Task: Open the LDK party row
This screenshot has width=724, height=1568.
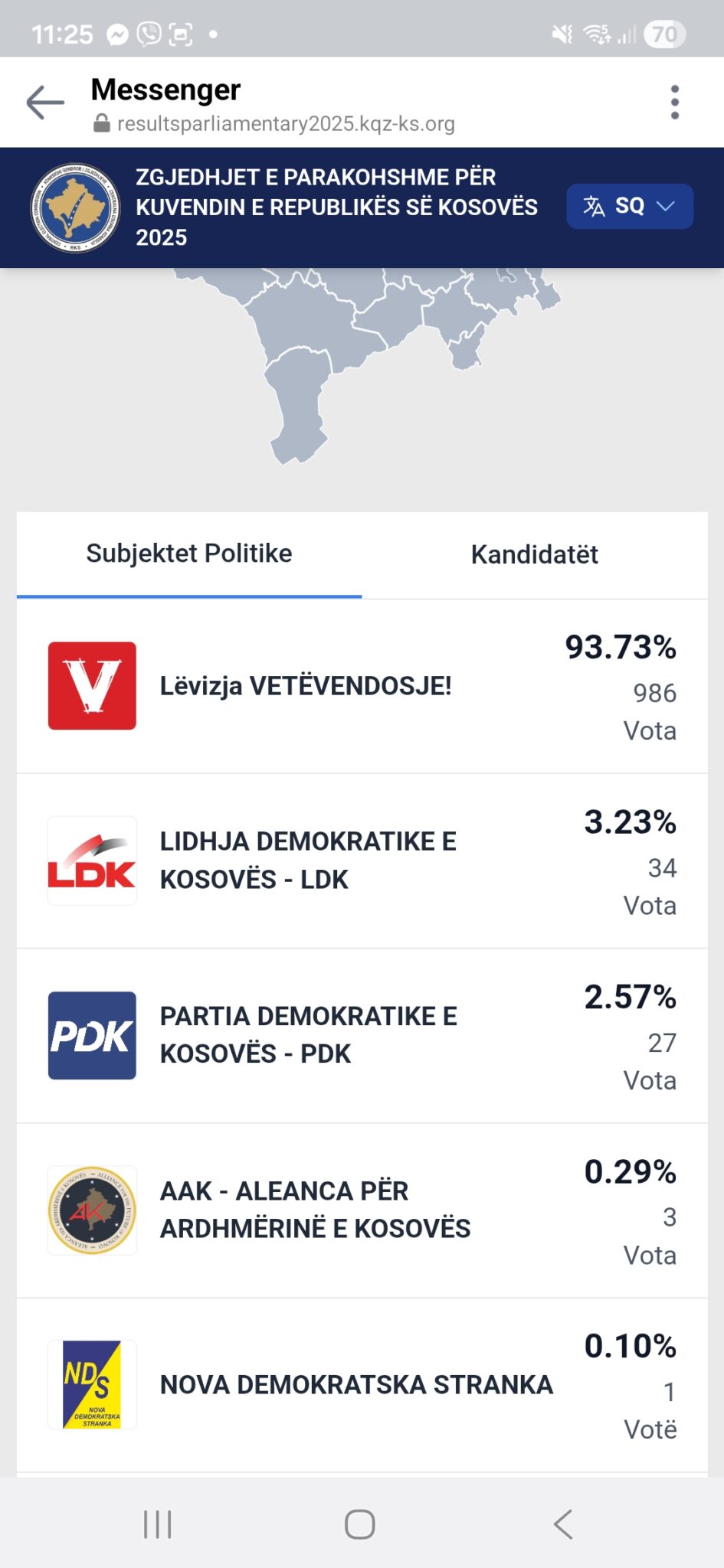Action: pyautogui.click(x=362, y=861)
